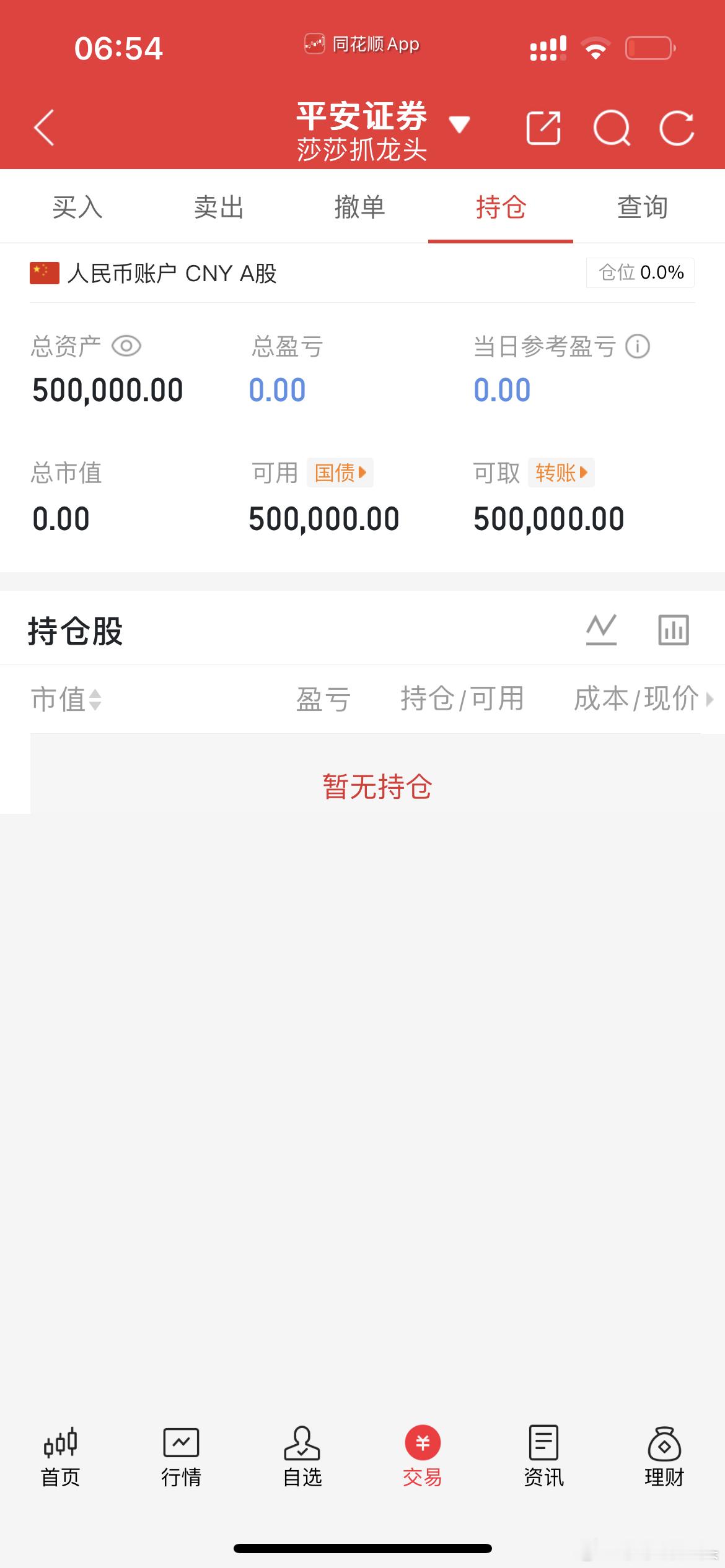Expand more columns via 成本/现价 arrow
The height and width of the screenshot is (1568, 725).
(710, 699)
